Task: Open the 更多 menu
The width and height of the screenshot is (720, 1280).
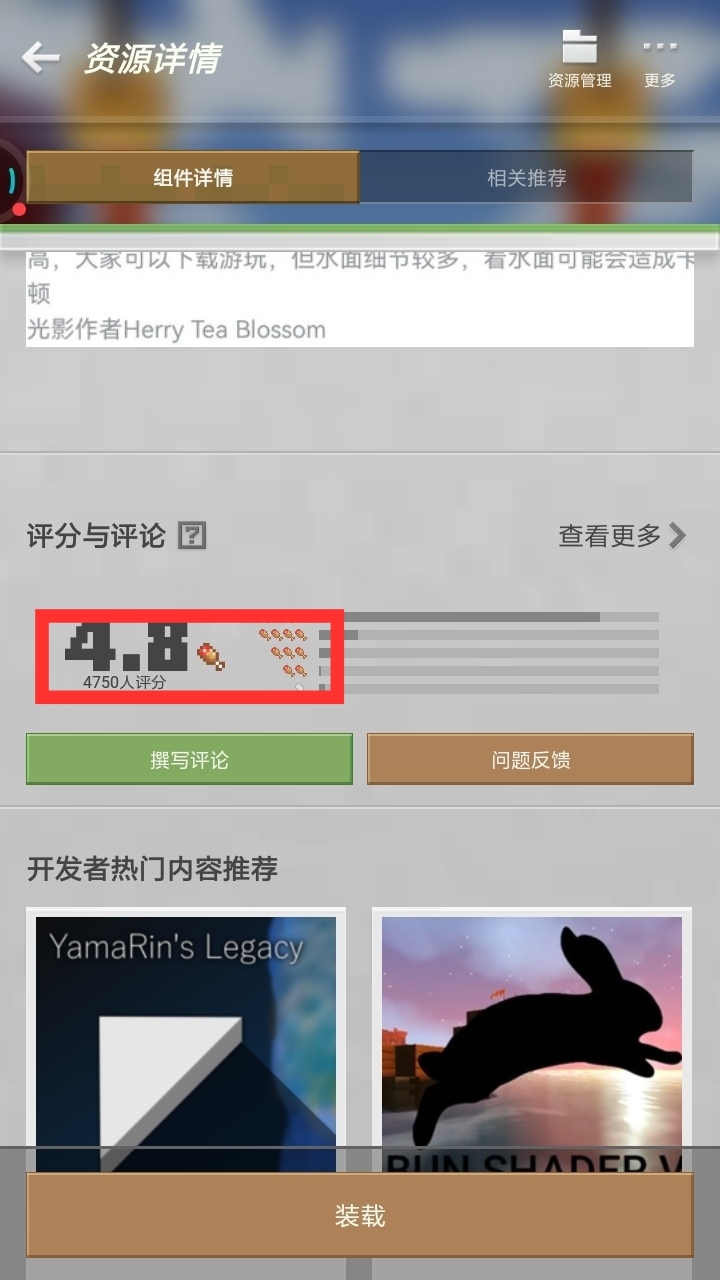Action: 660,60
